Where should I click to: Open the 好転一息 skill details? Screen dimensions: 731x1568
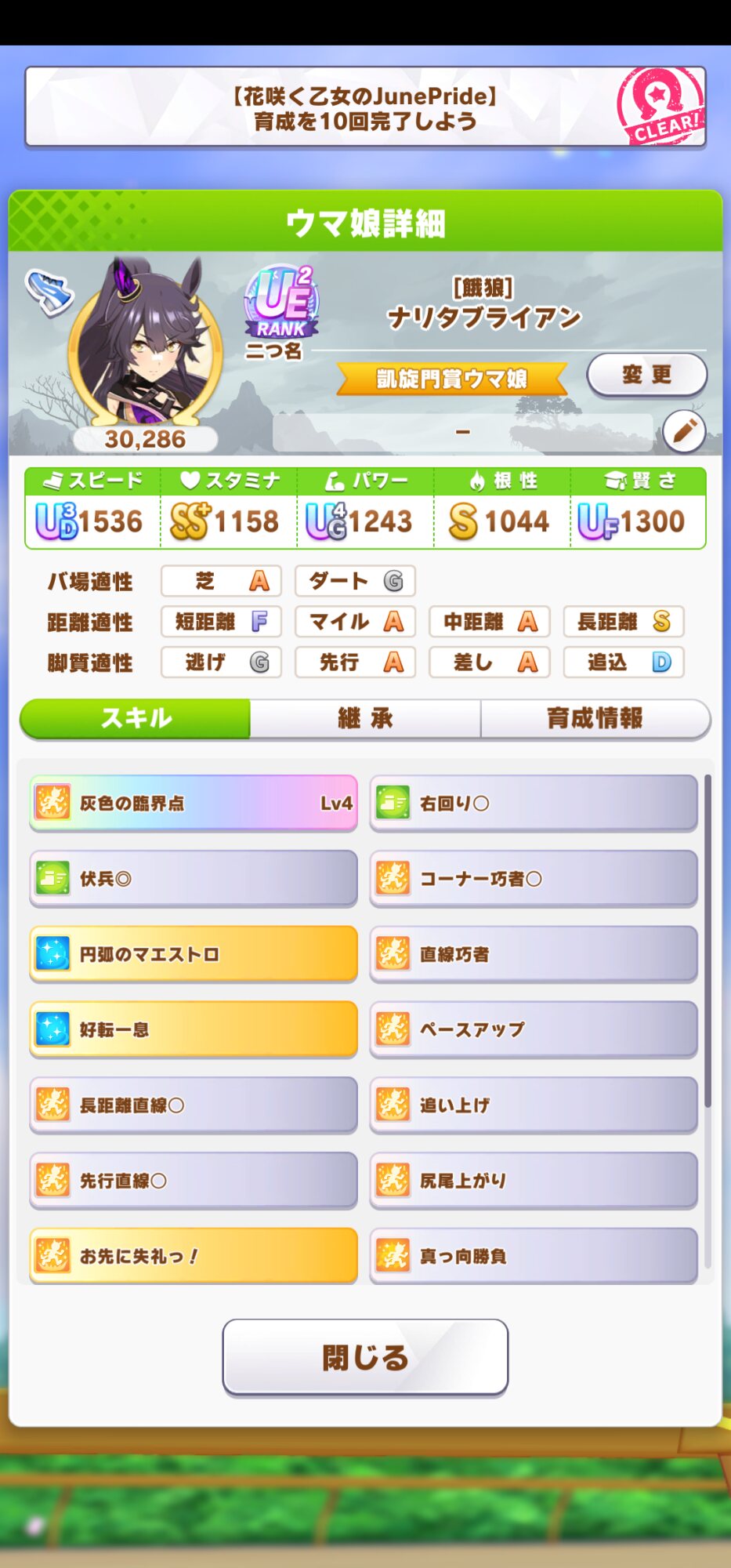(x=194, y=1029)
